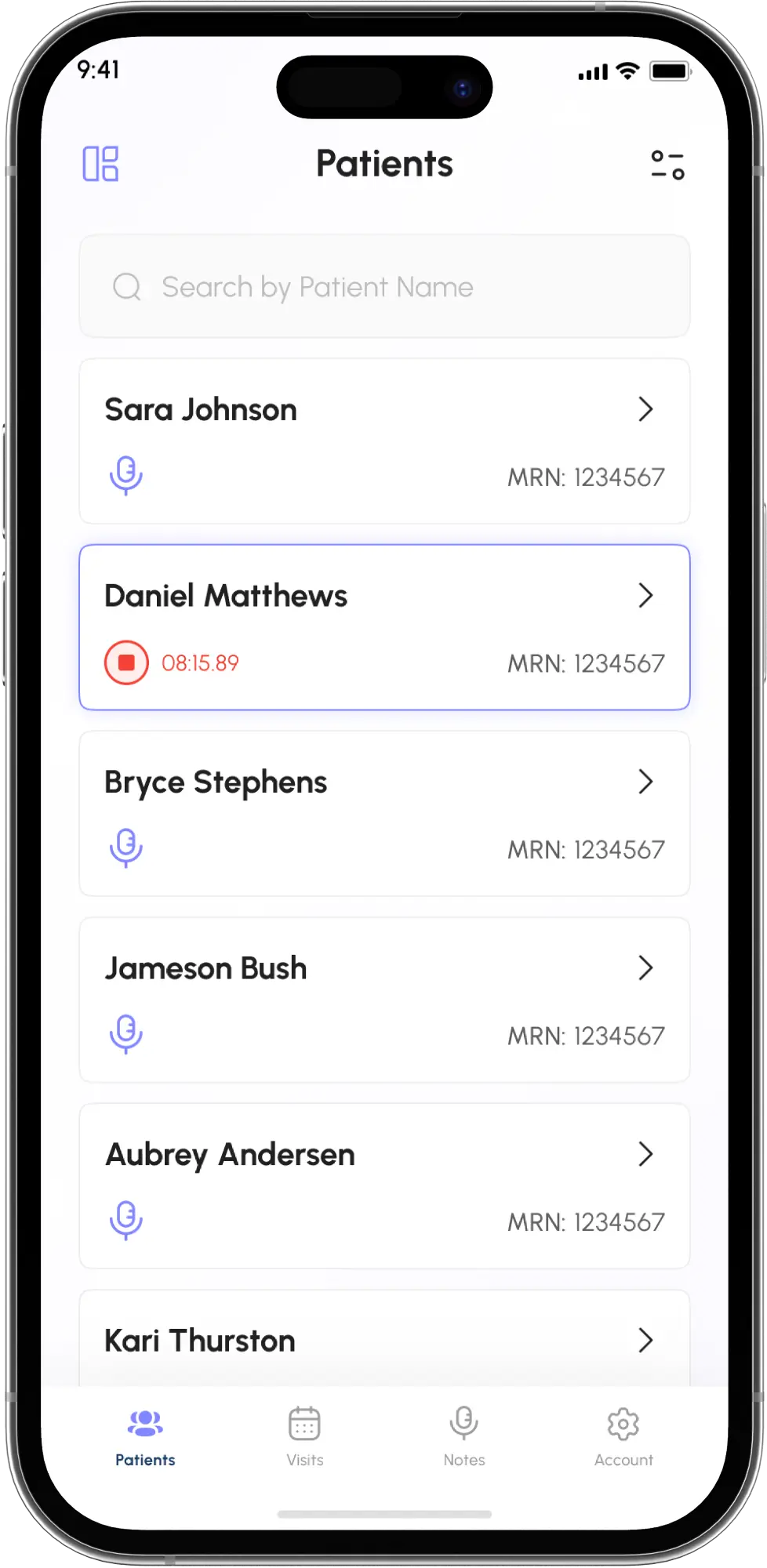767x1568 pixels.
Task: Tap the Search by Patient Name field
Action: click(384, 287)
